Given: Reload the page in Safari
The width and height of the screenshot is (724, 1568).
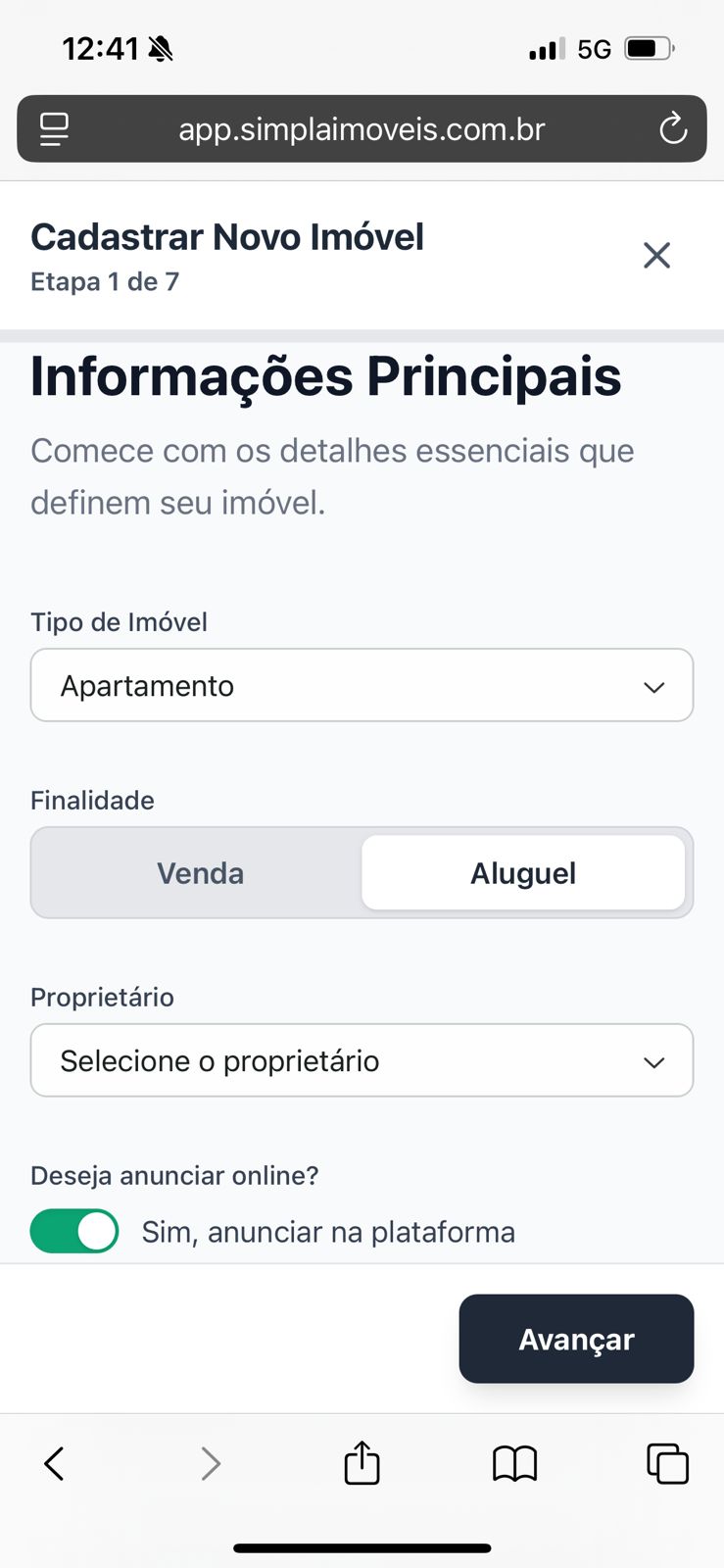Looking at the screenshot, I should (672, 128).
